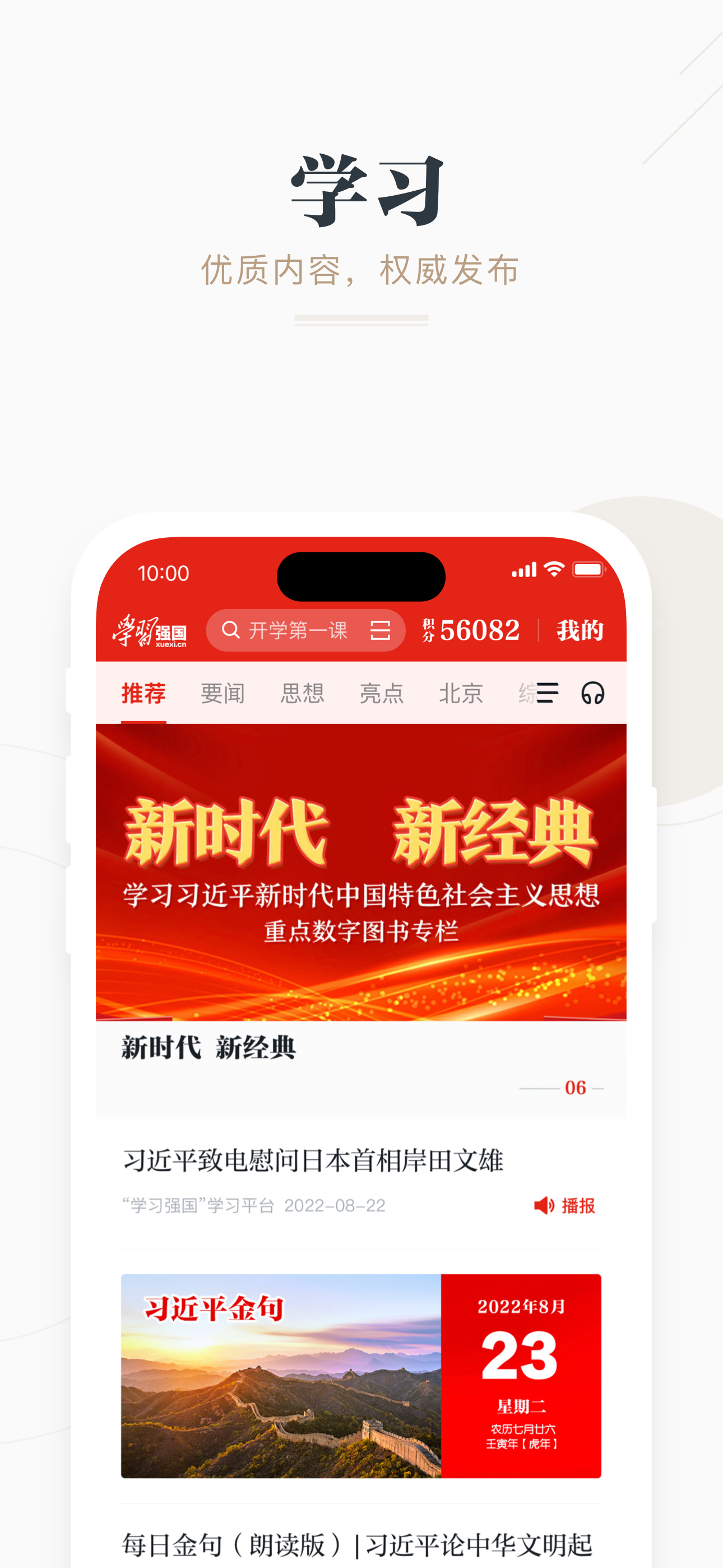This screenshot has height=1568, width=723.
Task: Open the 北京 channel tab
Action: coord(461,693)
